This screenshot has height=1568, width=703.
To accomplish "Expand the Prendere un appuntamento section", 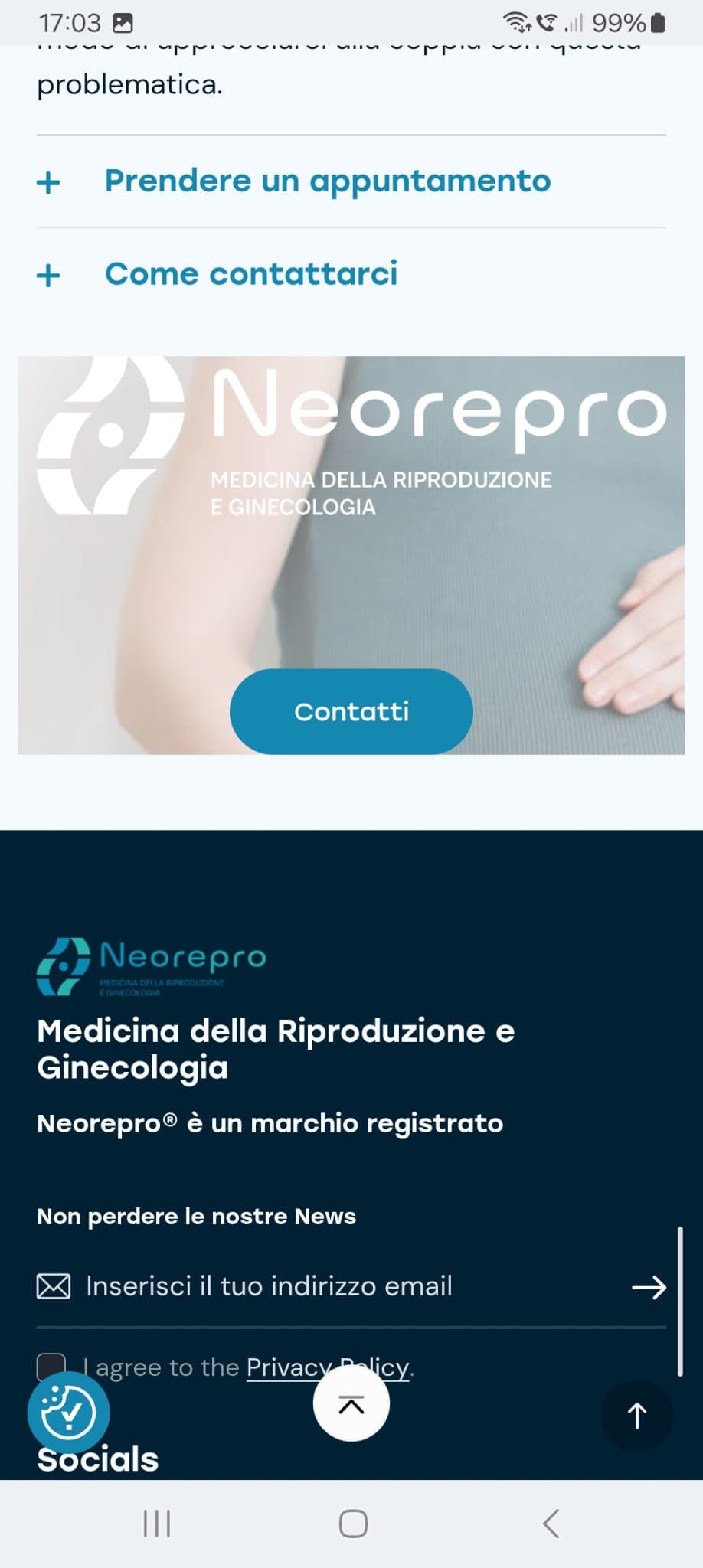I will point(327,181).
